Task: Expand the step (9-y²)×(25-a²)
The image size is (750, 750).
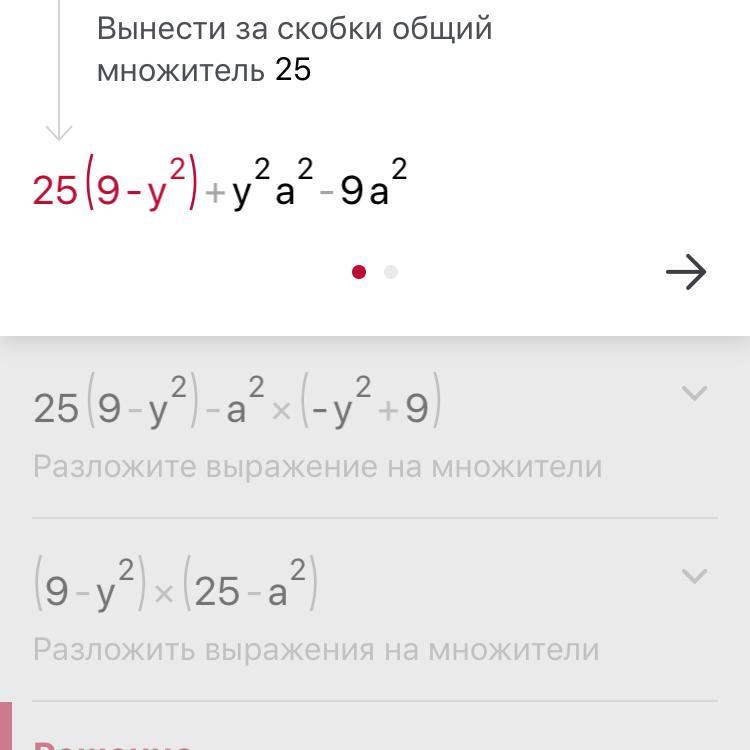Action: pos(693,576)
